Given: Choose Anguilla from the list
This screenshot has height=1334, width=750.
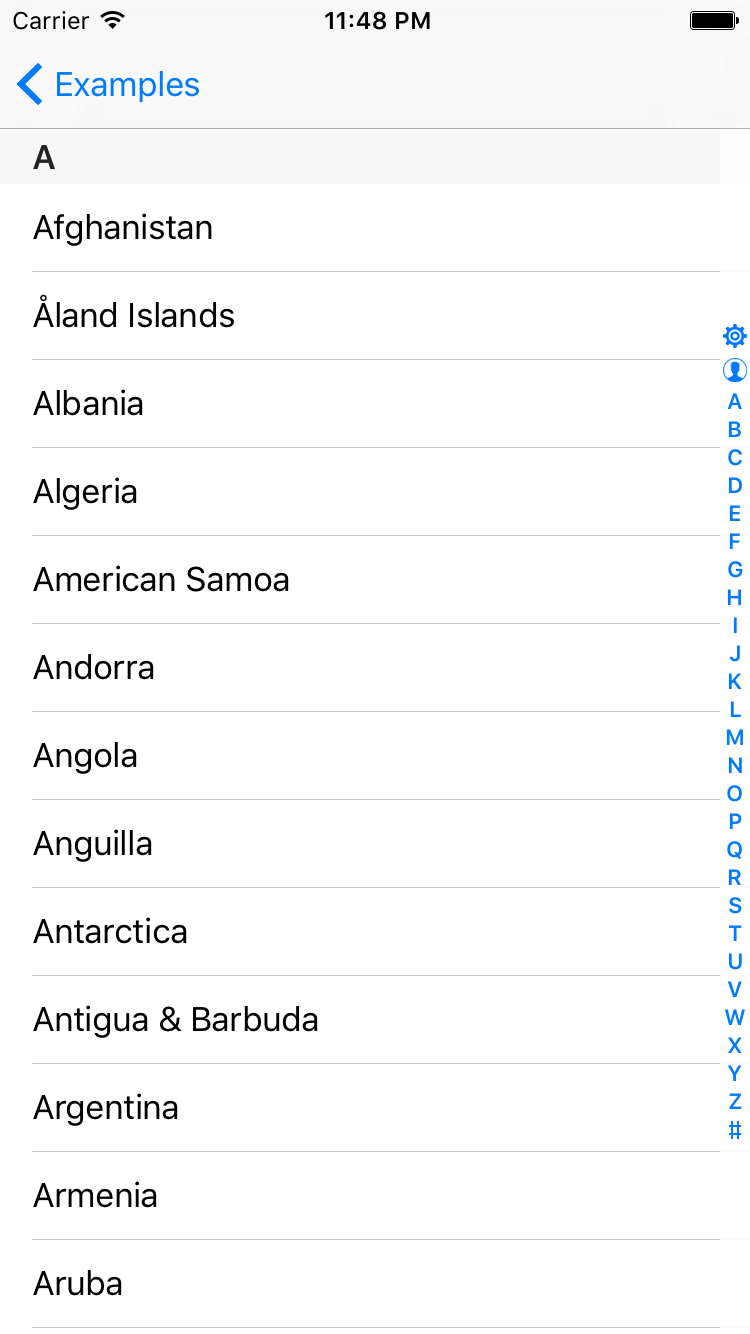Looking at the screenshot, I should coord(360,844).
